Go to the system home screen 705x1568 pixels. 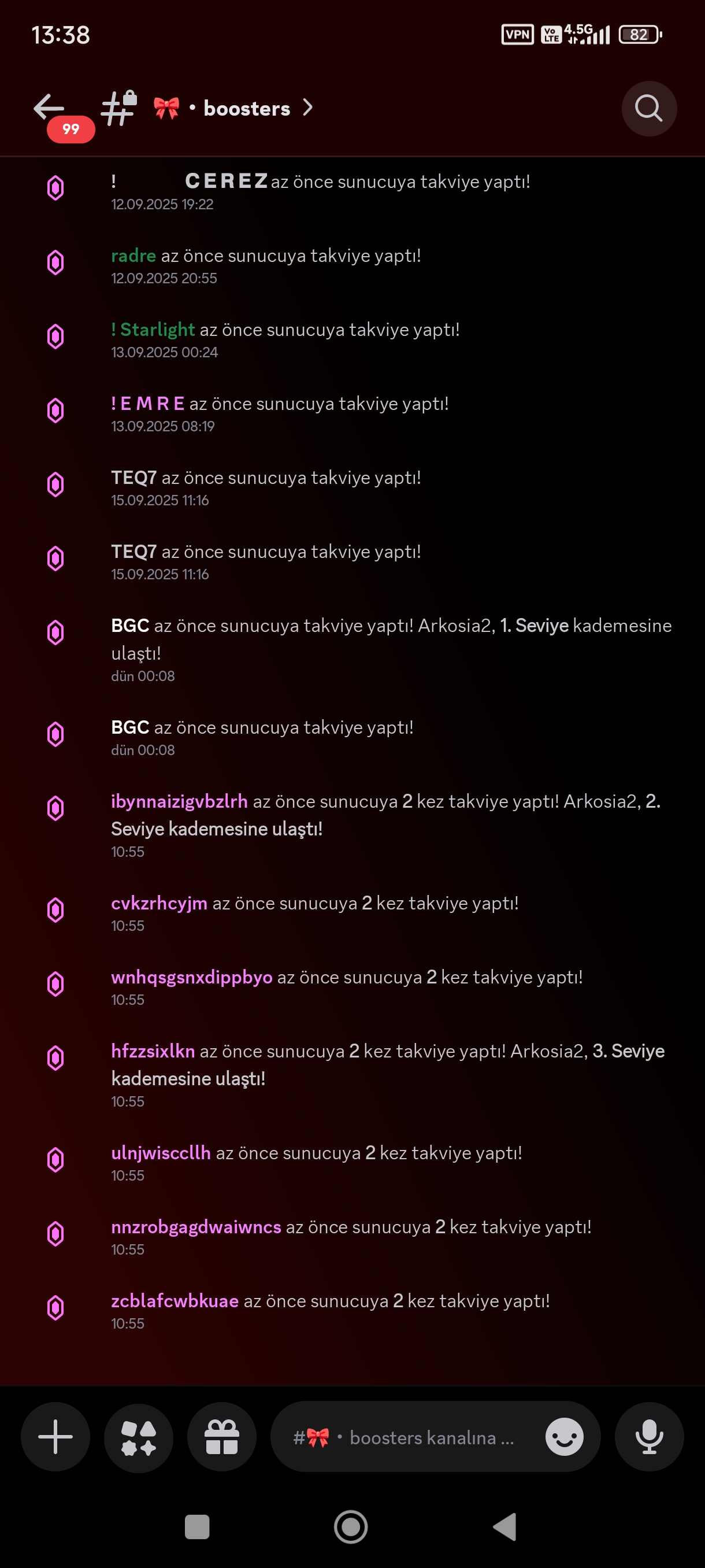coord(351,1526)
